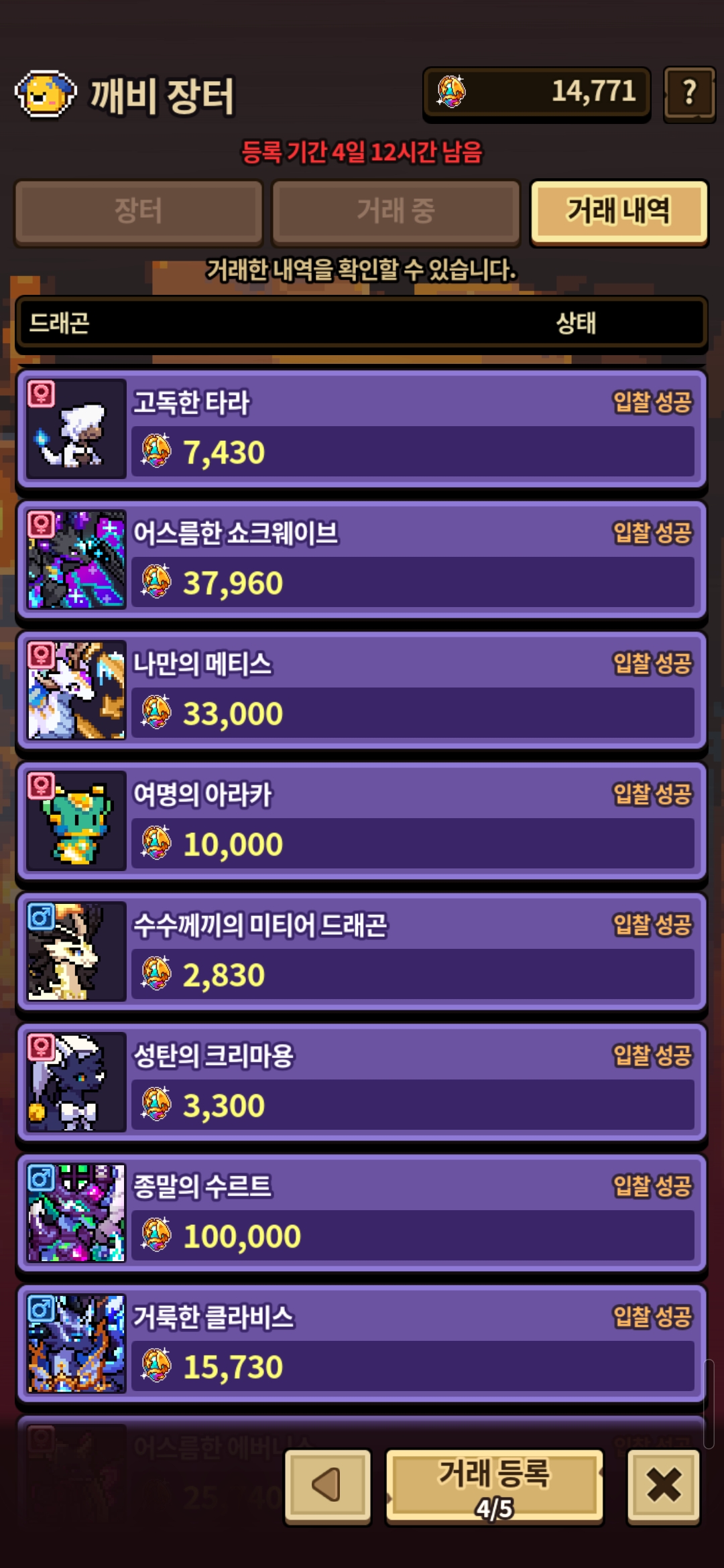
Task: Open the 고독한 타라 trade entry
Action: (362, 429)
